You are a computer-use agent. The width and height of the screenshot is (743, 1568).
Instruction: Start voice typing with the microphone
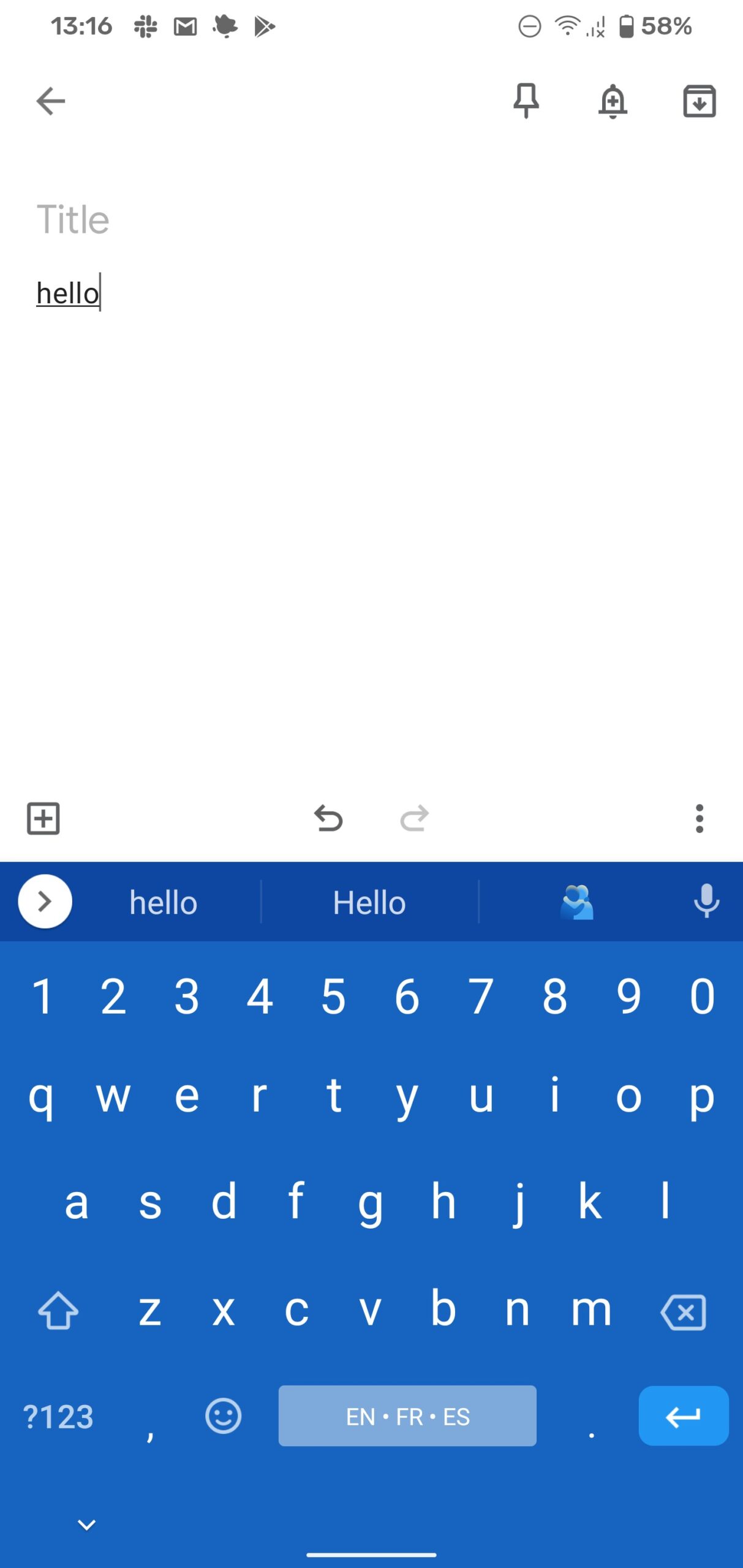[706, 901]
